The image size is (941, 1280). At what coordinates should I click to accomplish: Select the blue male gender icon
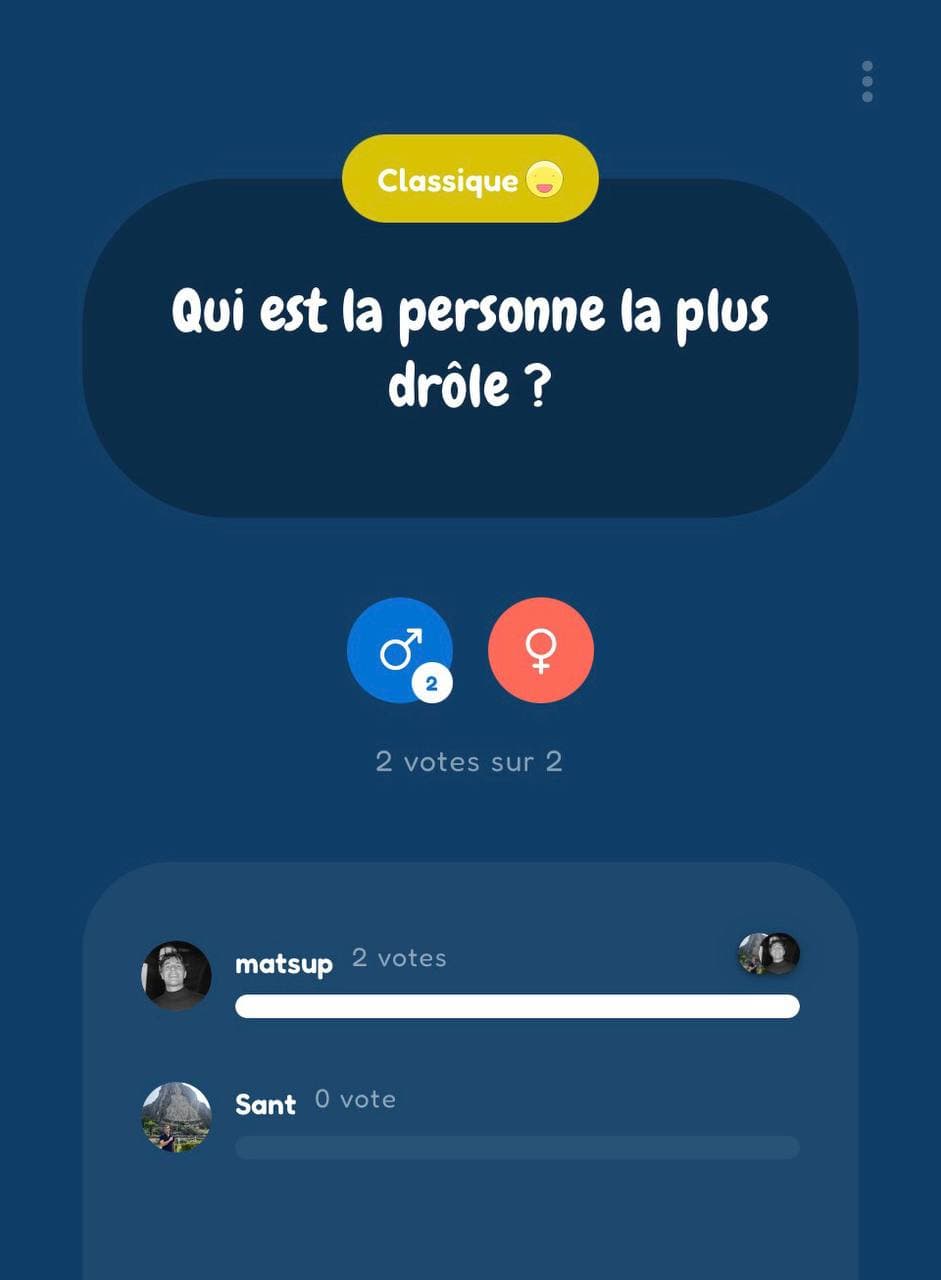[x=400, y=650]
